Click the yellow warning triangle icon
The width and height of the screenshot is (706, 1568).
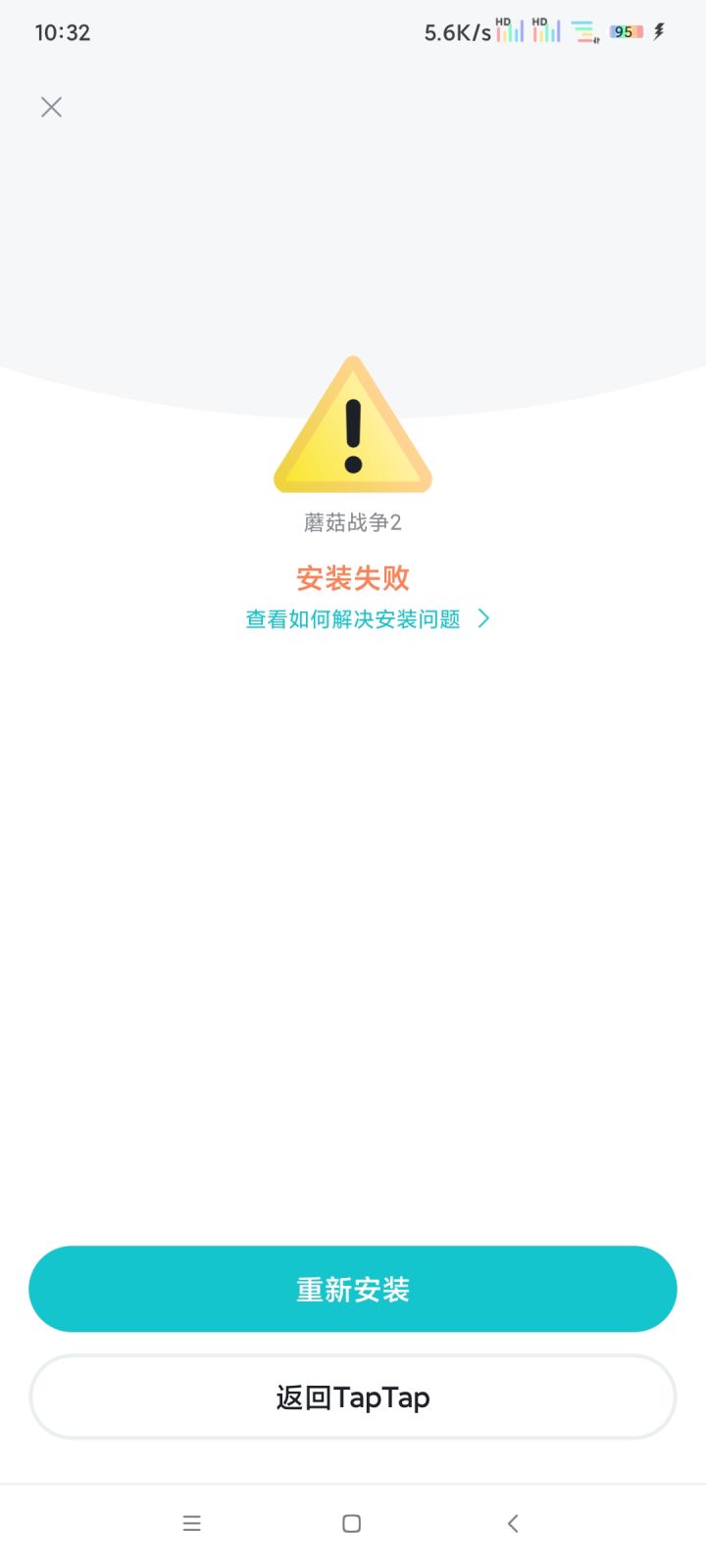[x=352, y=428]
